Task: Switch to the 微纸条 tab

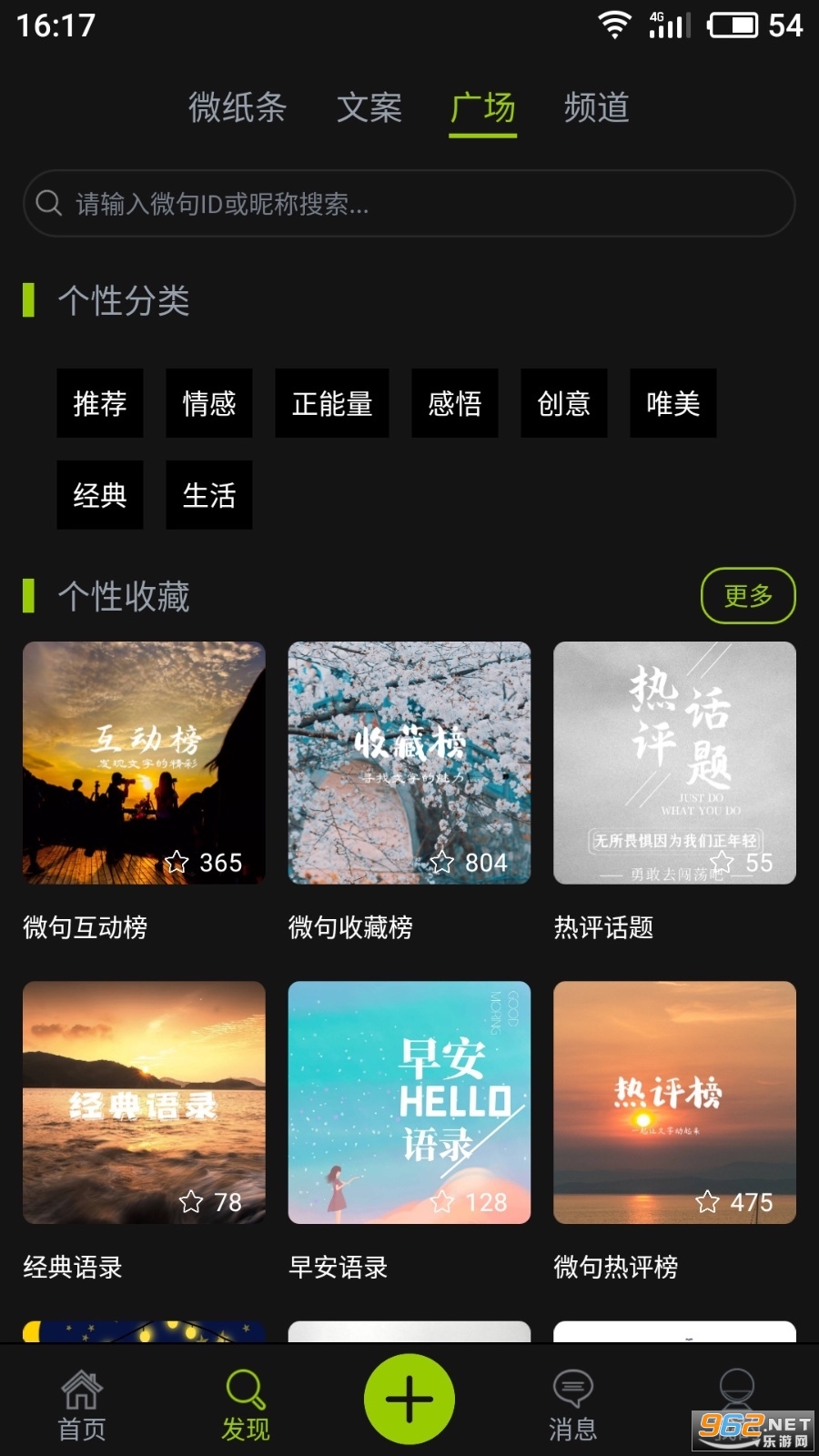Action: pyautogui.click(x=237, y=107)
